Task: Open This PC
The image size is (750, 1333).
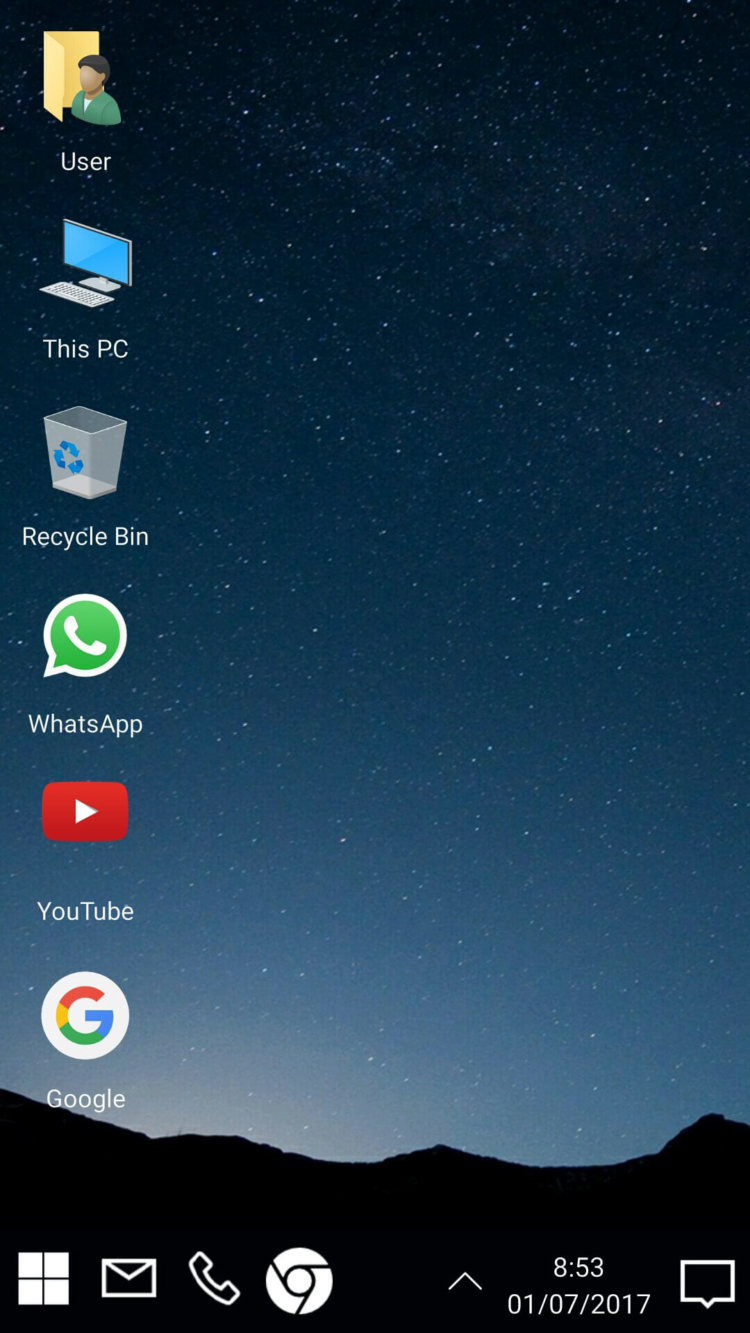Action: [x=85, y=263]
